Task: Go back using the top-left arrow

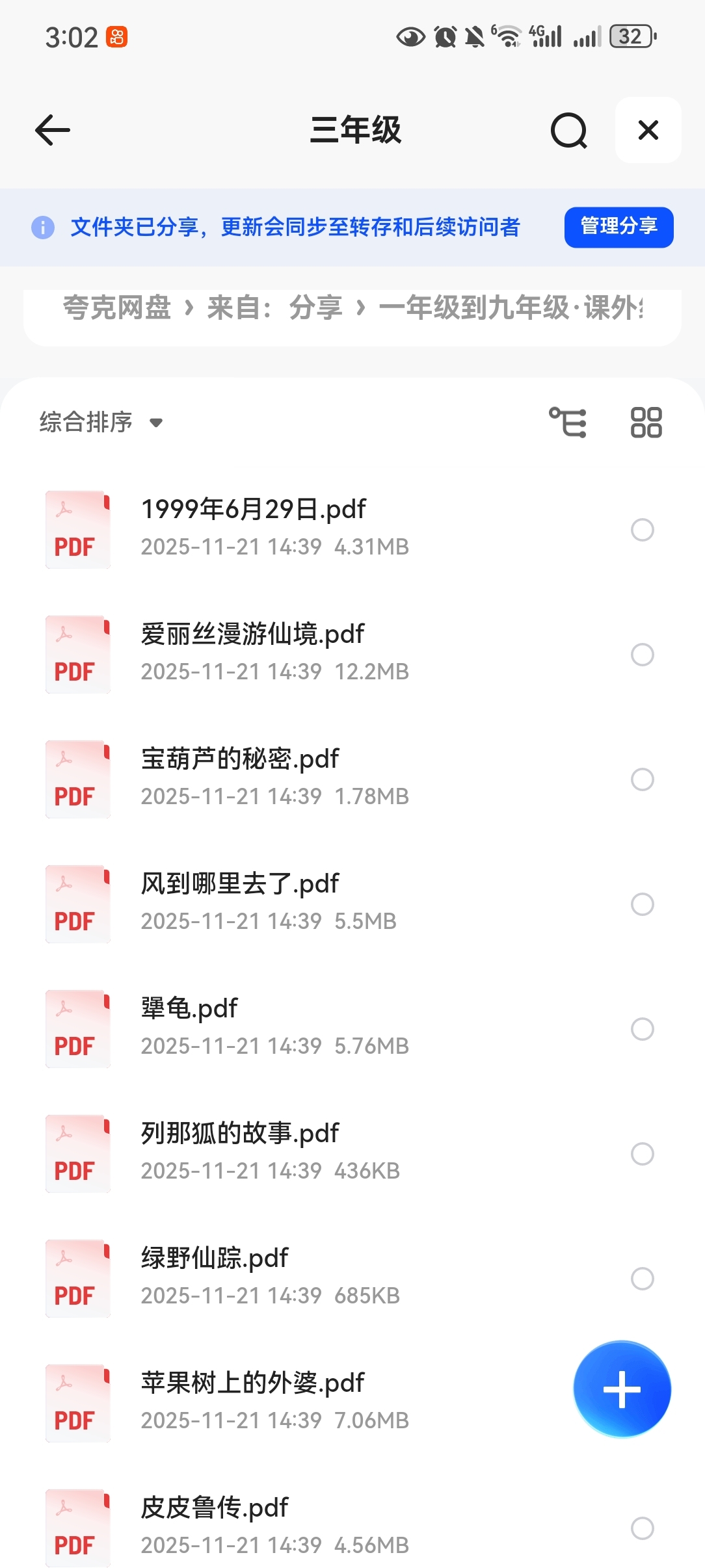Action: (x=53, y=130)
